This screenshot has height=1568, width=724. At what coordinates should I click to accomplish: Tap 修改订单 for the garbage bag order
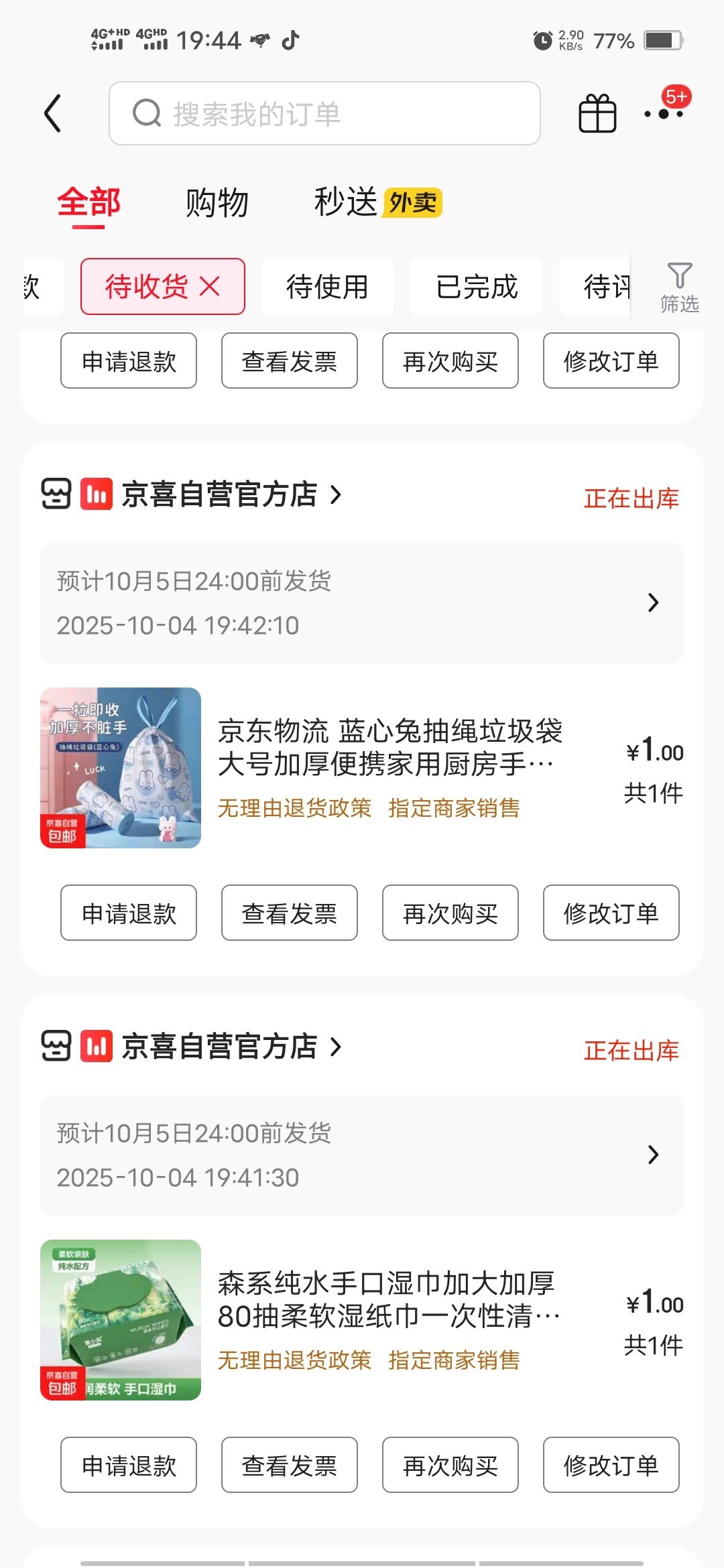(x=611, y=913)
